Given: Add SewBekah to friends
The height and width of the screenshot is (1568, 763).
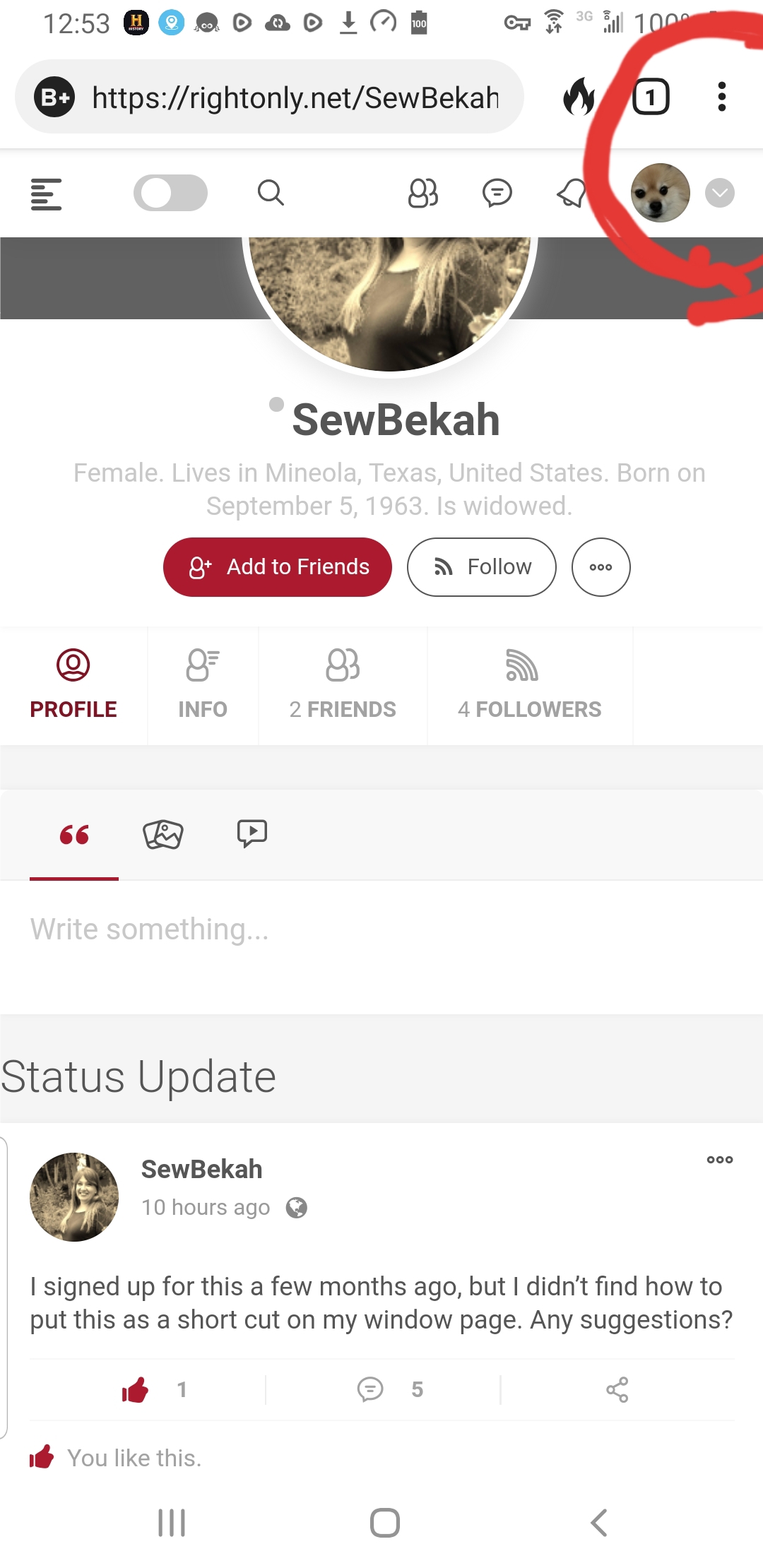Looking at the screenshot, I should tap(278, 567).
